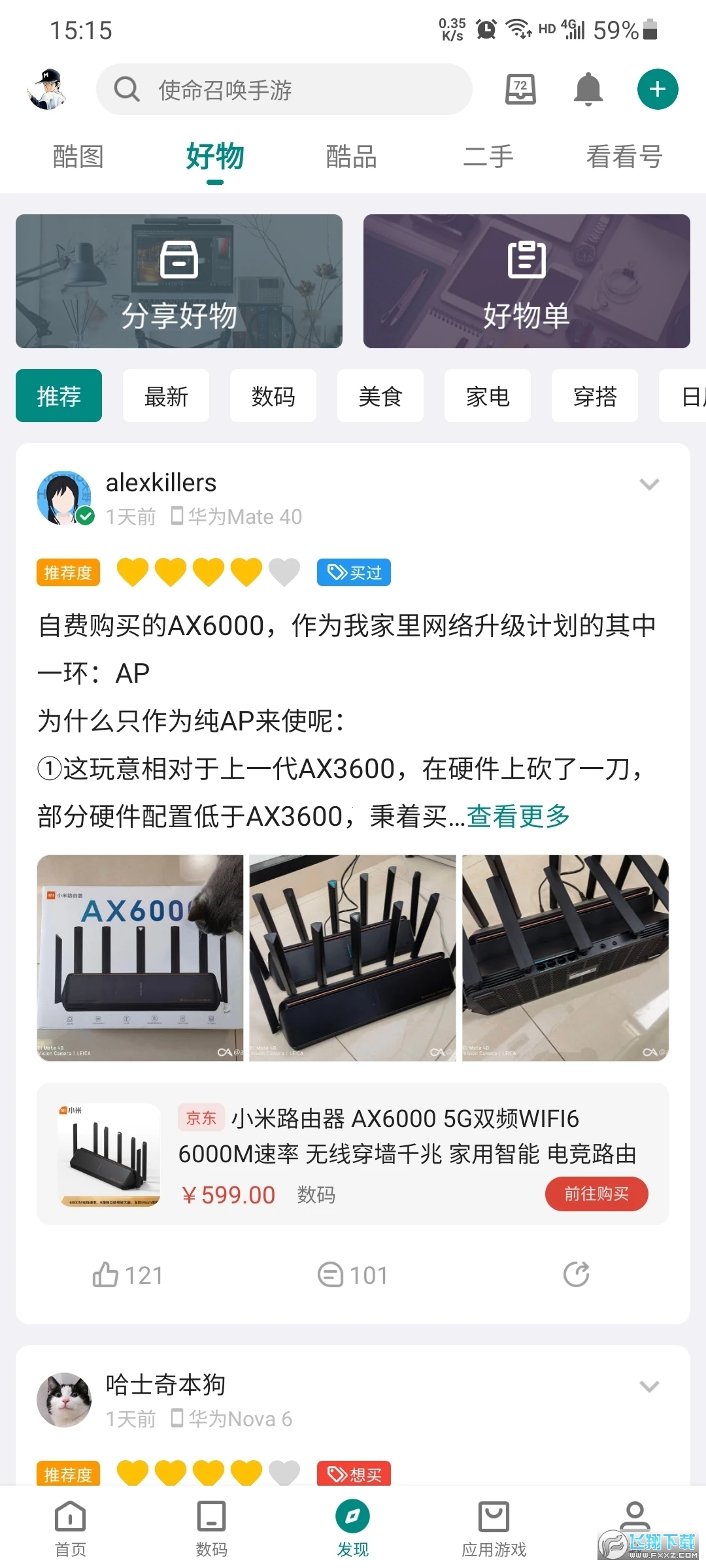Expand the dropdown arrow on alexkillers' post
The image size is (706, 1568).
(649, 484)
